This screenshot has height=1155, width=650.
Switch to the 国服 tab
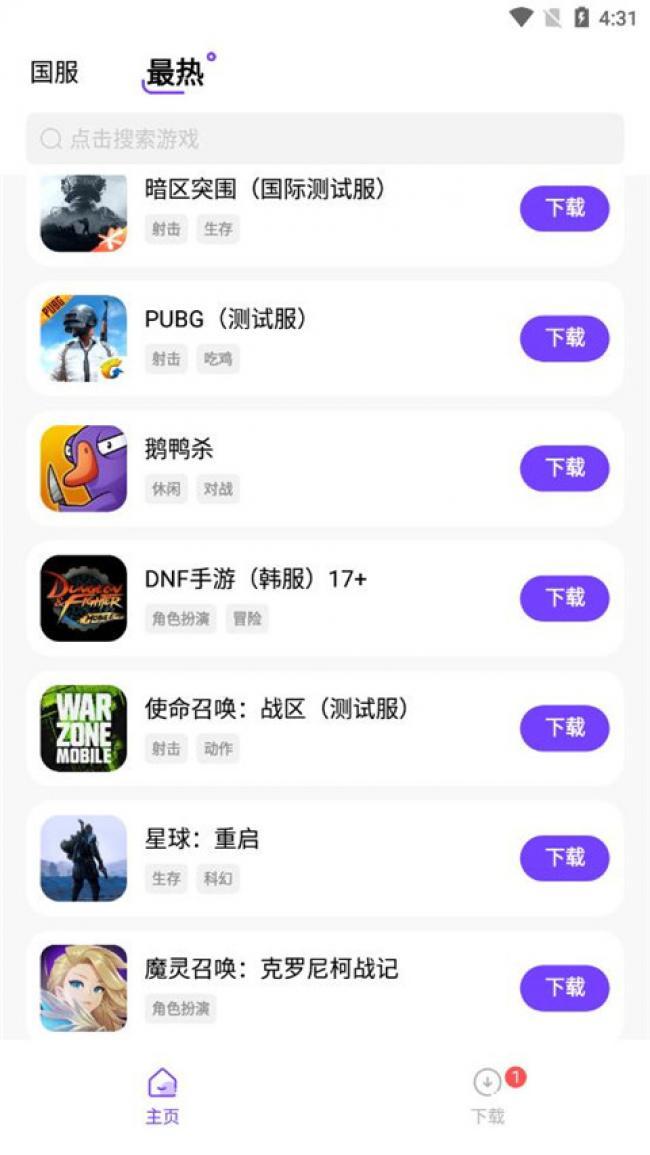pos(54,73)
